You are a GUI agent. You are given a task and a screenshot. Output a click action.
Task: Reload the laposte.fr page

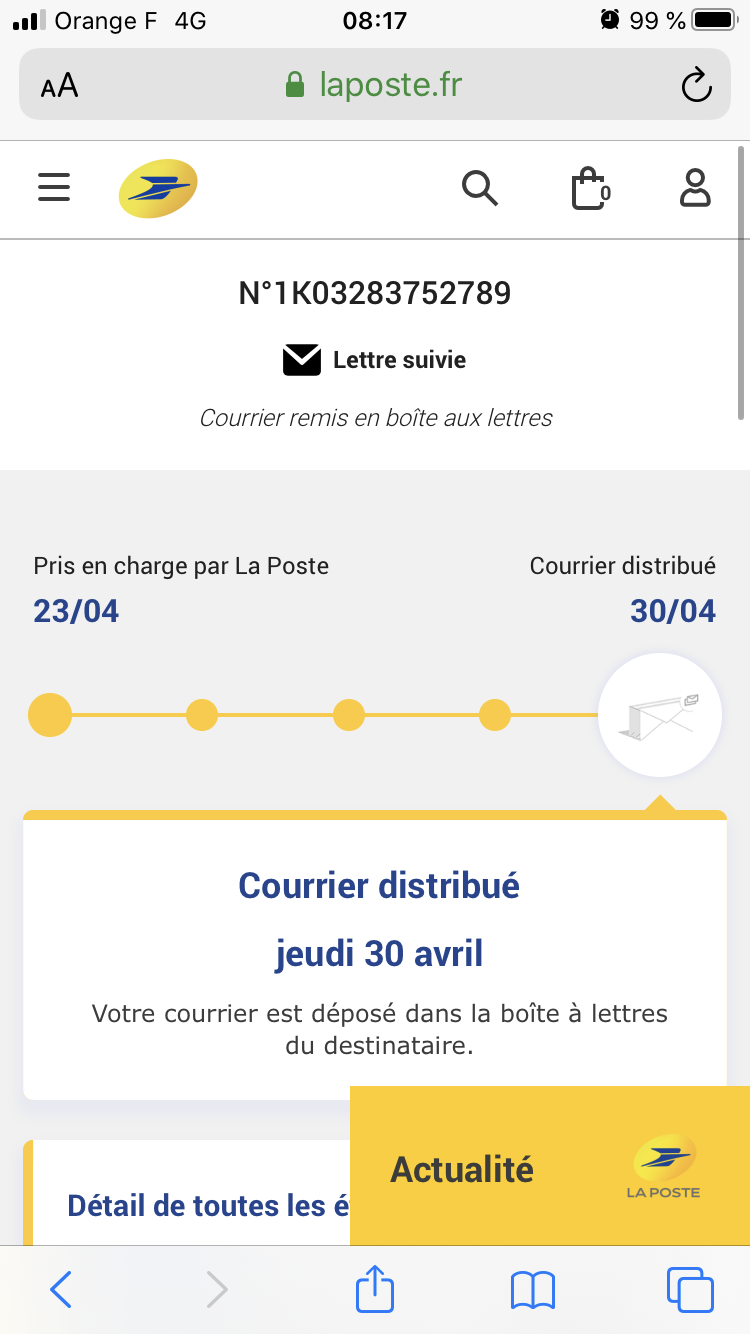point(696,85)
